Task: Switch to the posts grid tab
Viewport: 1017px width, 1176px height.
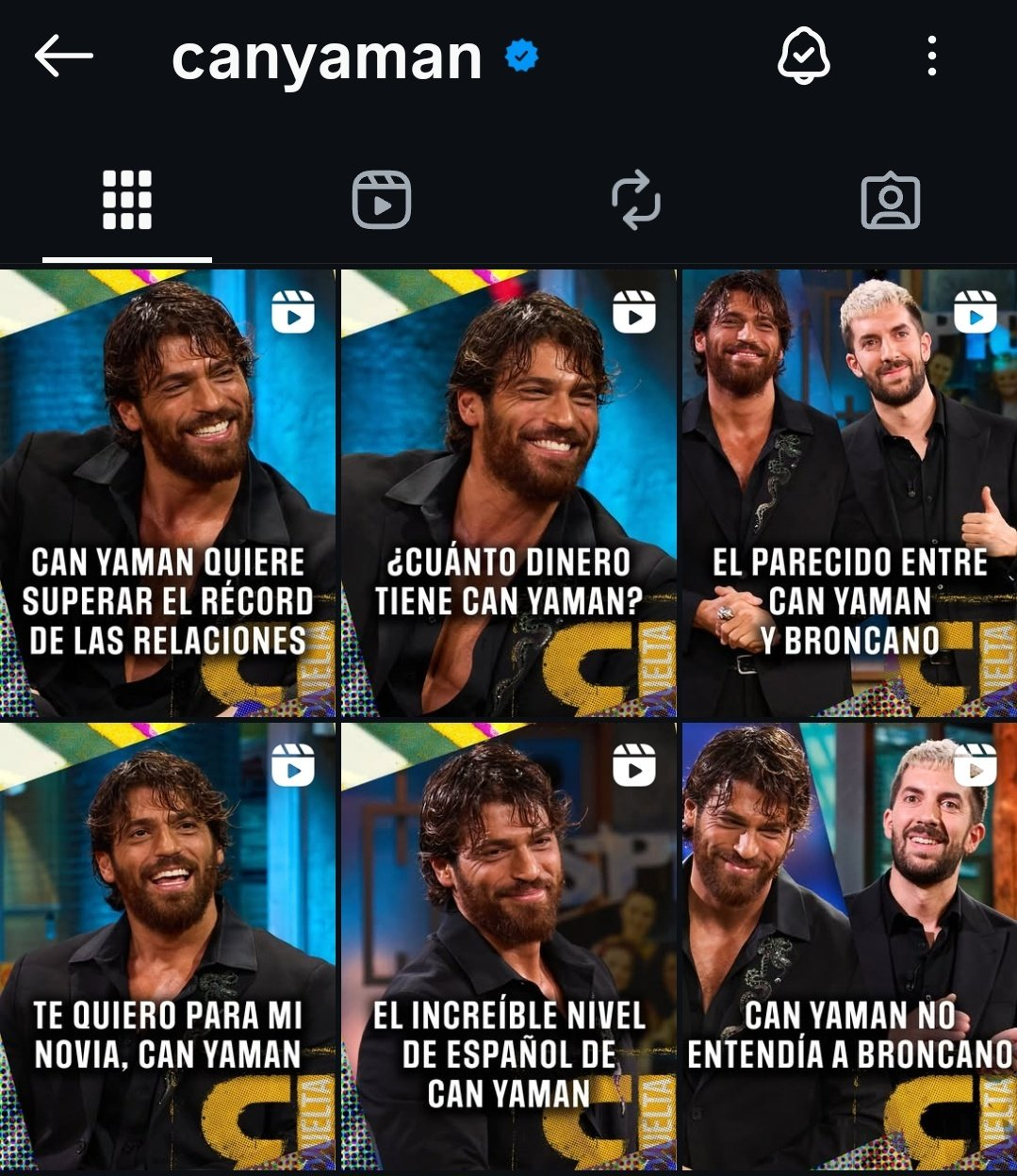Action: pos(127,200)
